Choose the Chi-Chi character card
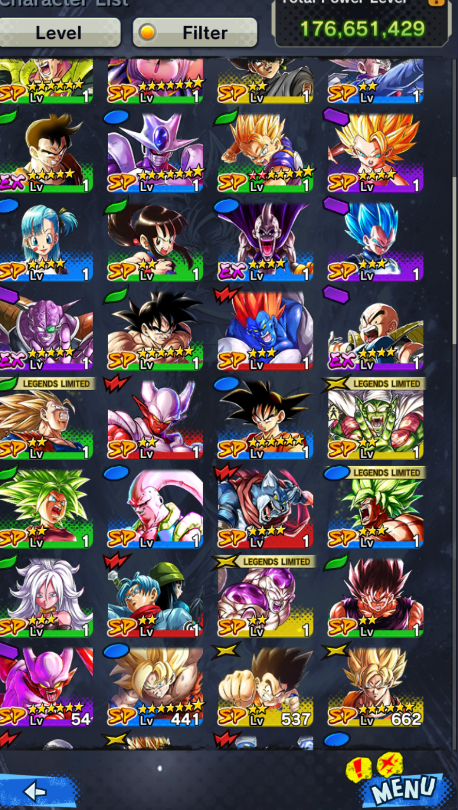 (155, 242)
